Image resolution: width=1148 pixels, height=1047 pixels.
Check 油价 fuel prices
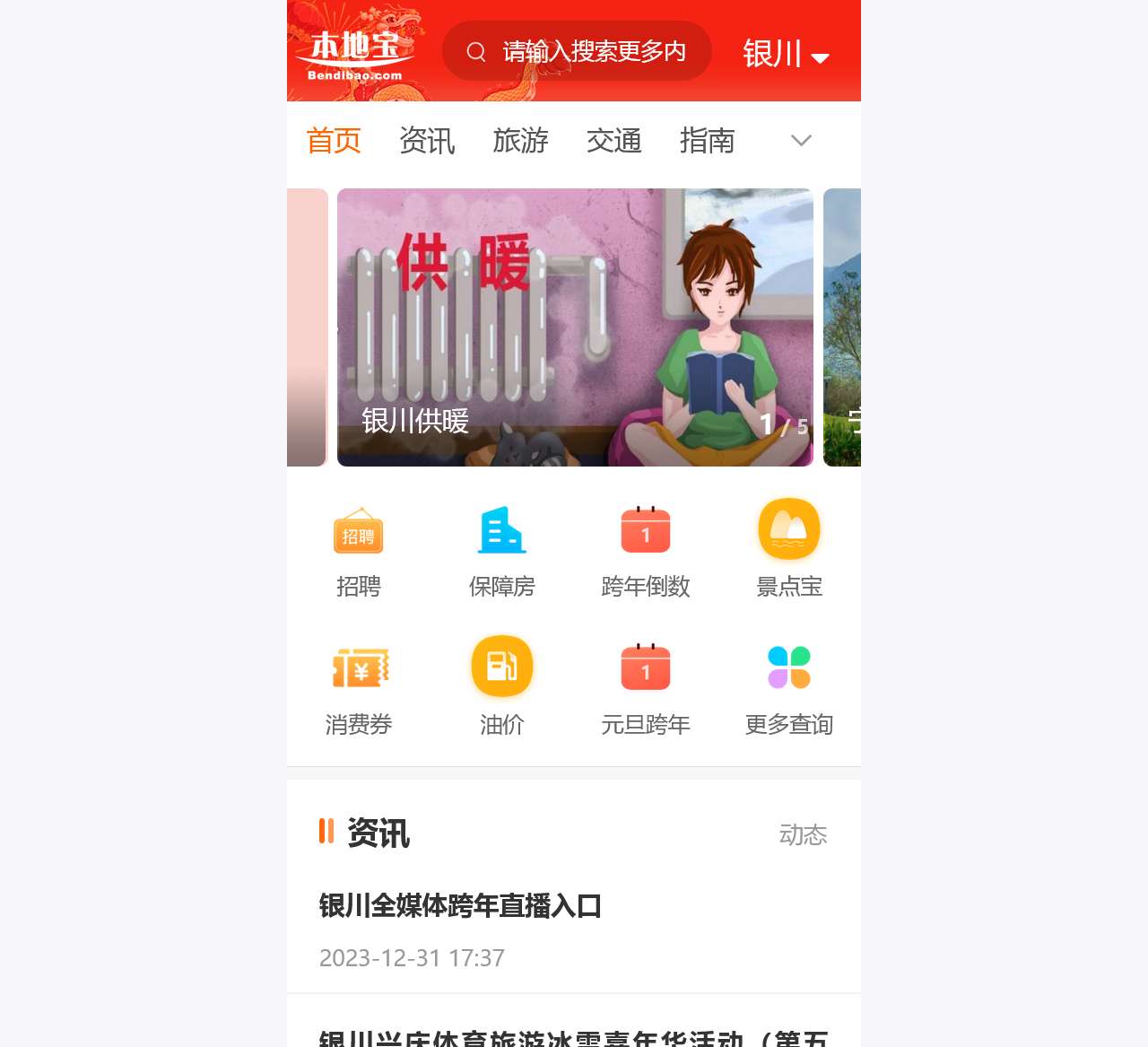tap(502, 686)
